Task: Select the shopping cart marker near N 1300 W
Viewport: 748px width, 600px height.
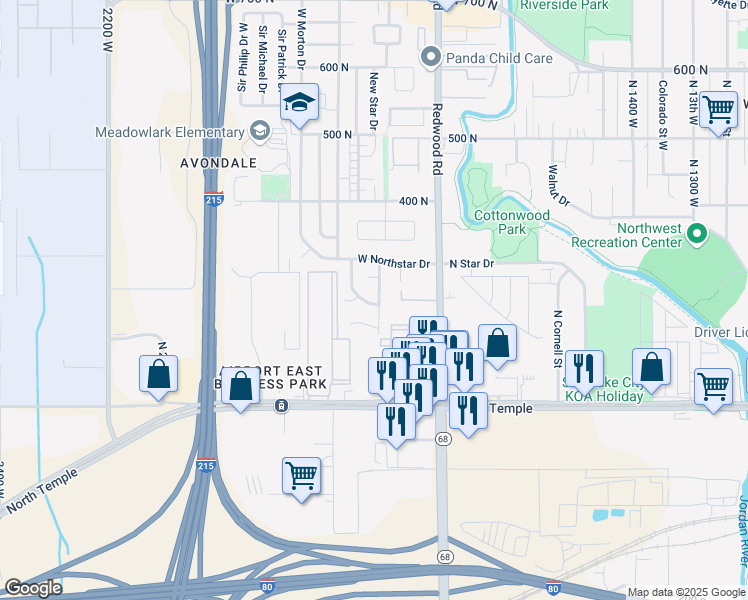Action: (718, 109)
